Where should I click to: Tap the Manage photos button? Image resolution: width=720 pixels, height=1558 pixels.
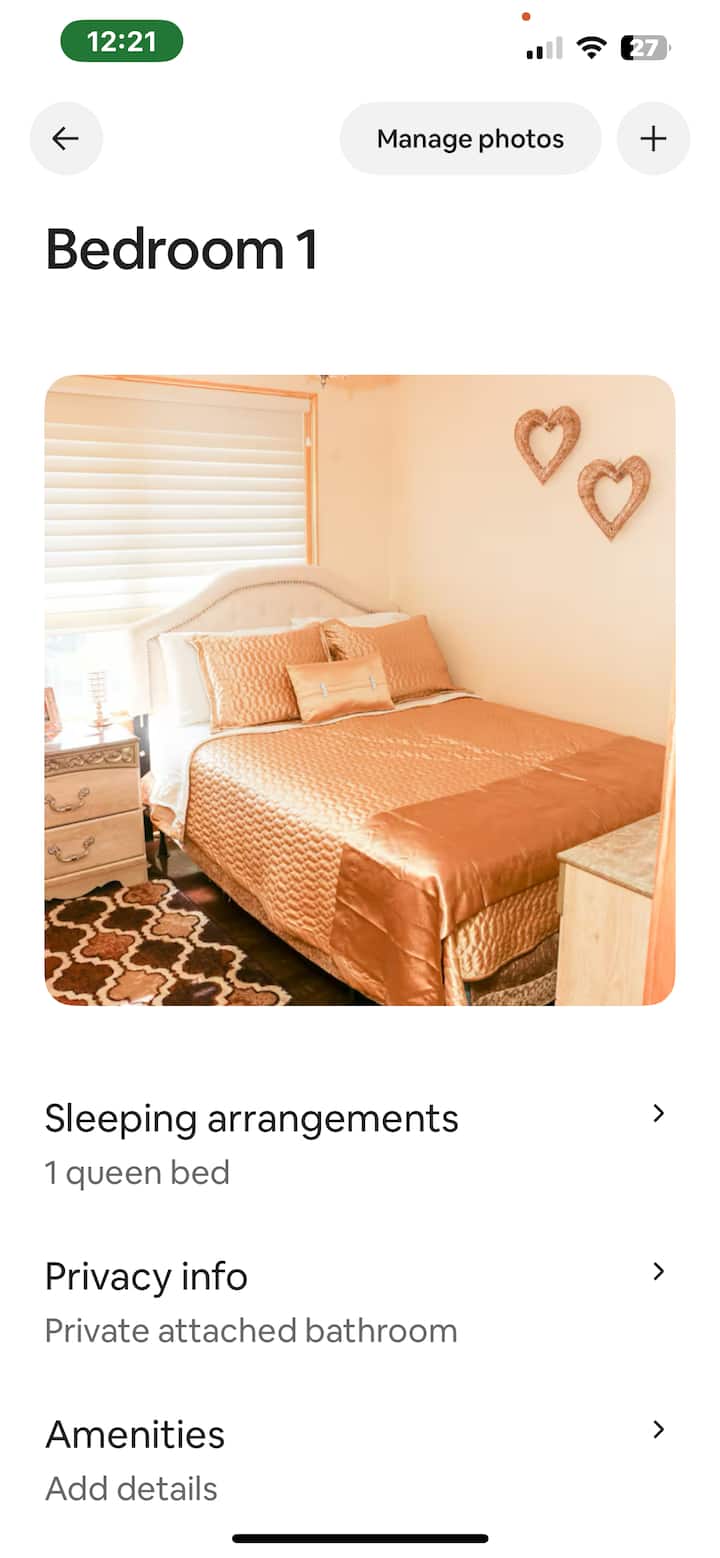click(470, 139)
